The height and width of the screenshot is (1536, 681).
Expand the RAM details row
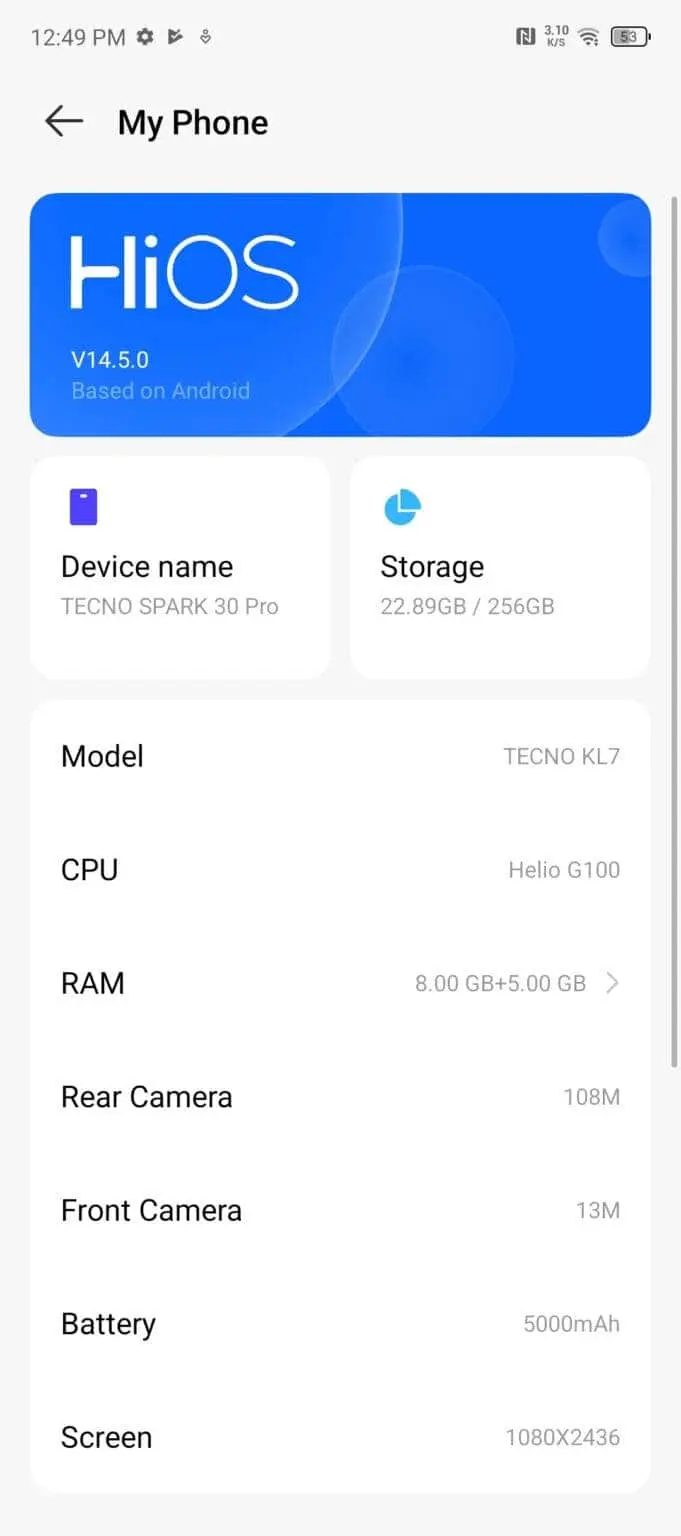[340, 983]
